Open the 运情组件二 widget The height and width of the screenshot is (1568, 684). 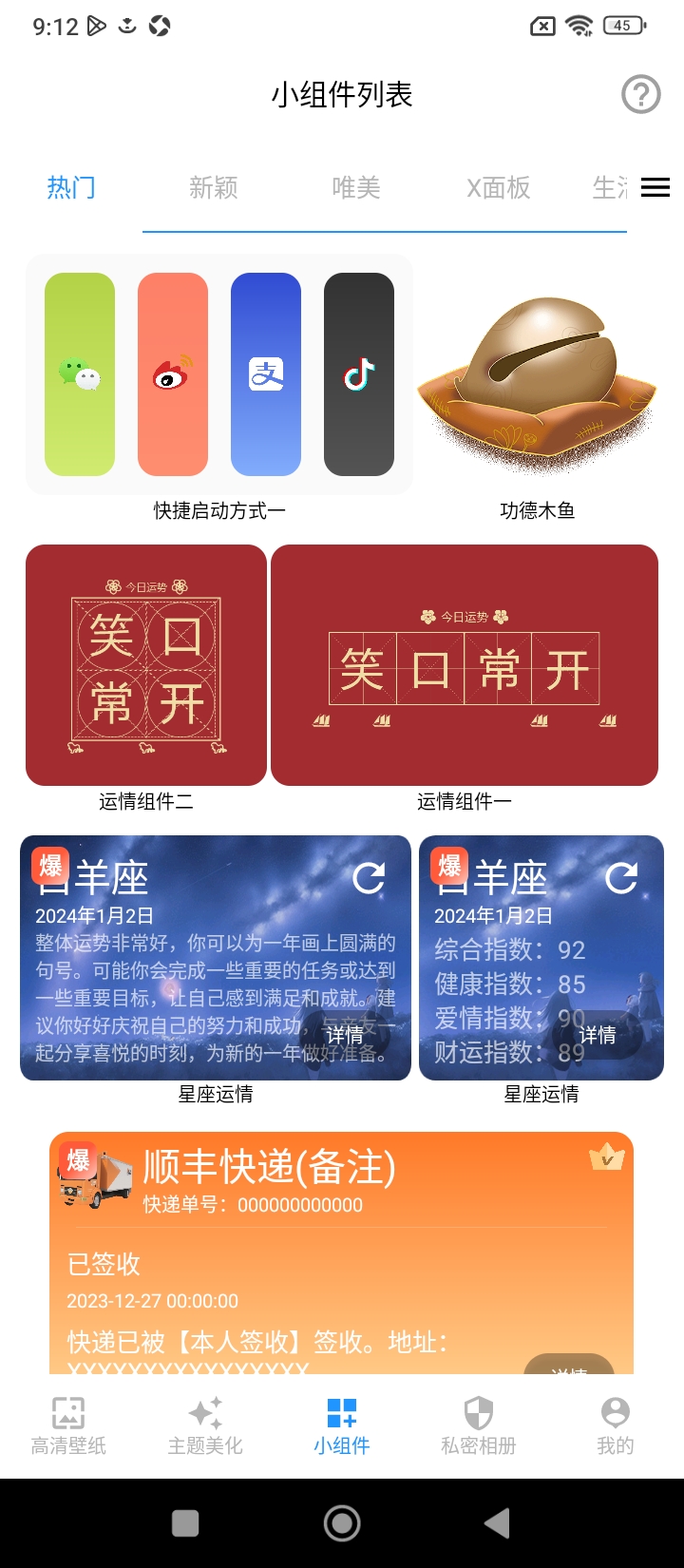146,665
